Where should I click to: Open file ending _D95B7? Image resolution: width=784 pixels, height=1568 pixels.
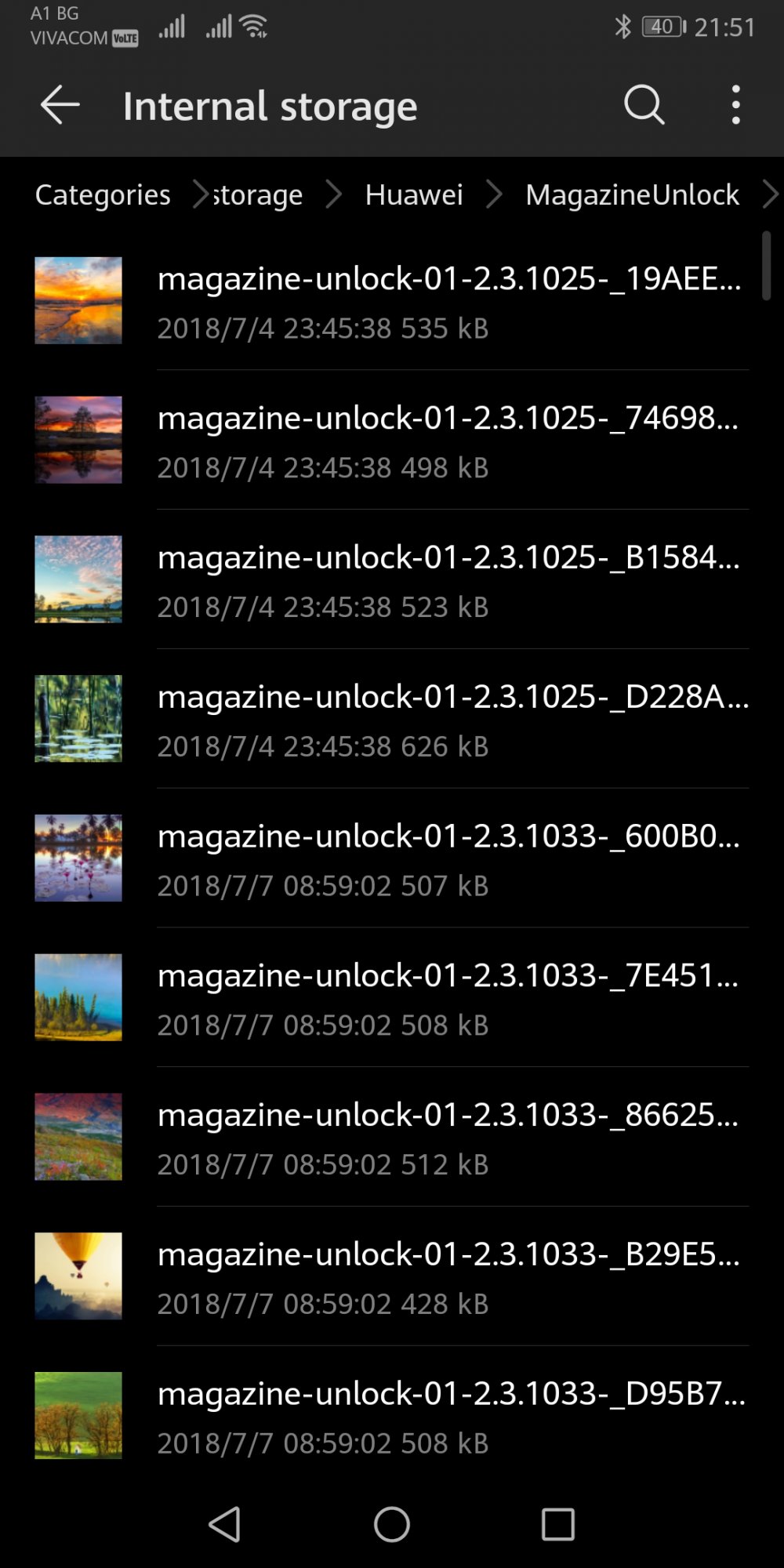pos(392,1416)
